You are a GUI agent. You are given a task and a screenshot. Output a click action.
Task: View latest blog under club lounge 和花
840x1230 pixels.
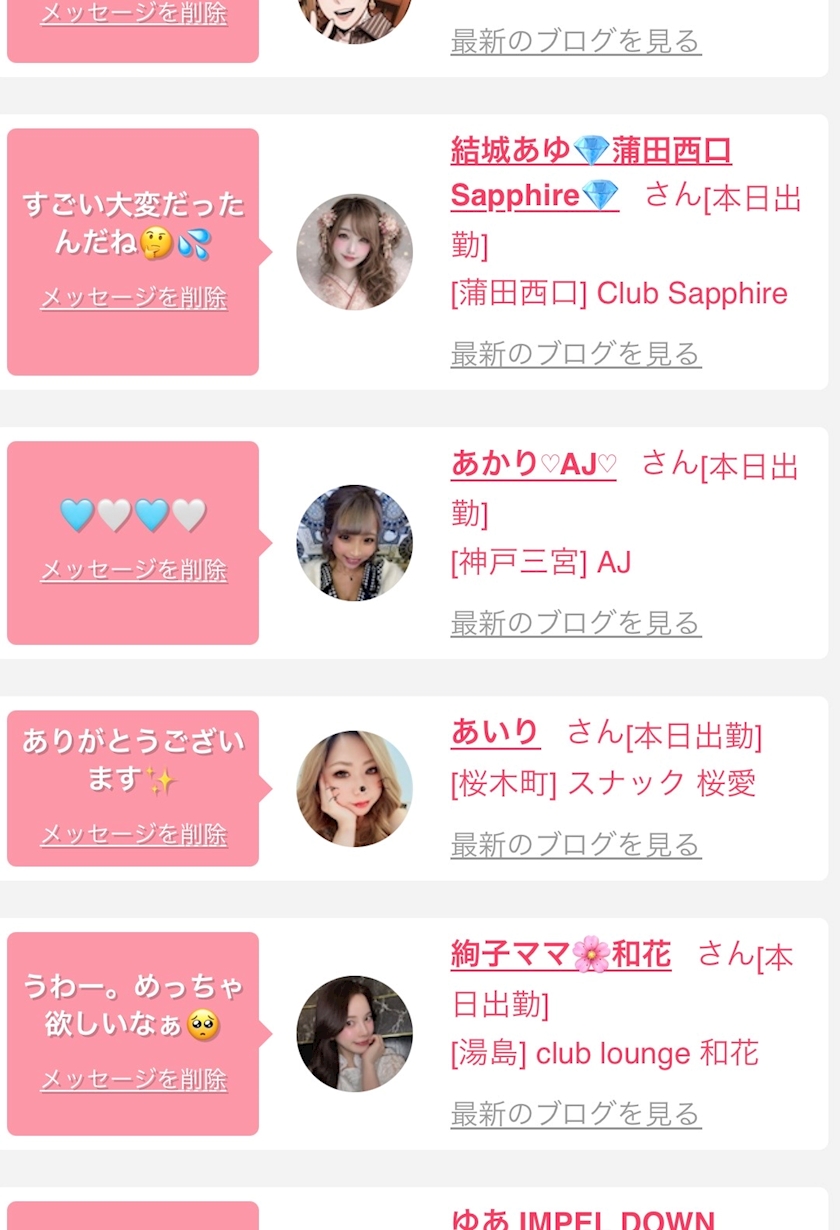576,1113
